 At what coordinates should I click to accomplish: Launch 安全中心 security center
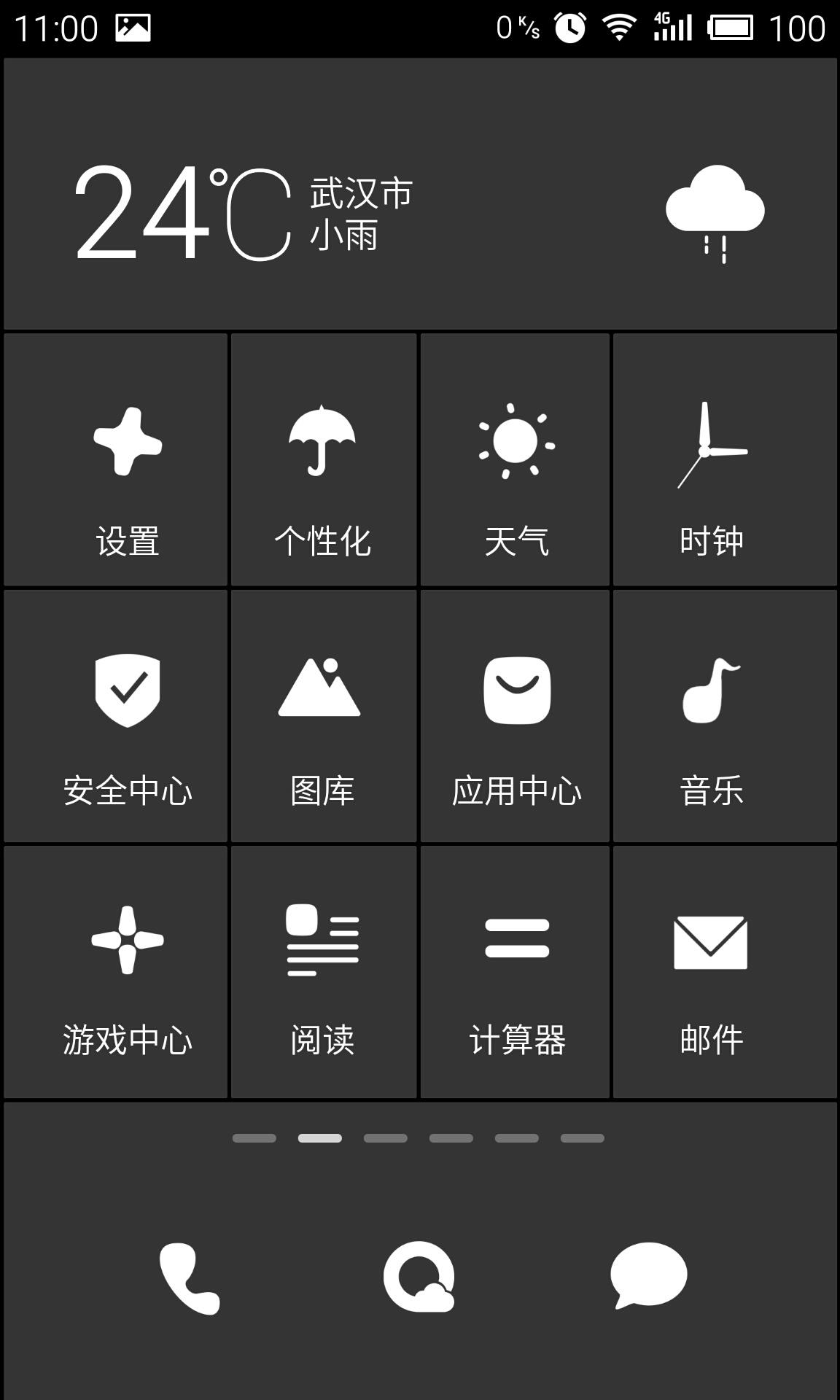click(128, 716)
